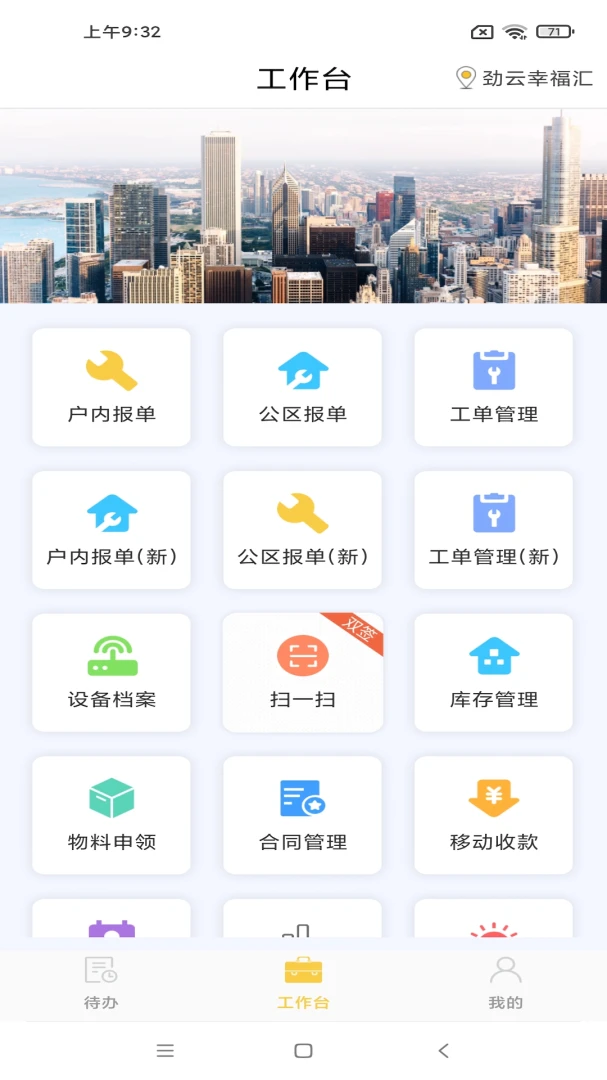This screenshot has height=1080, width=607.
Task: Open 移动收款 tile
Action: tap(493, 815)
